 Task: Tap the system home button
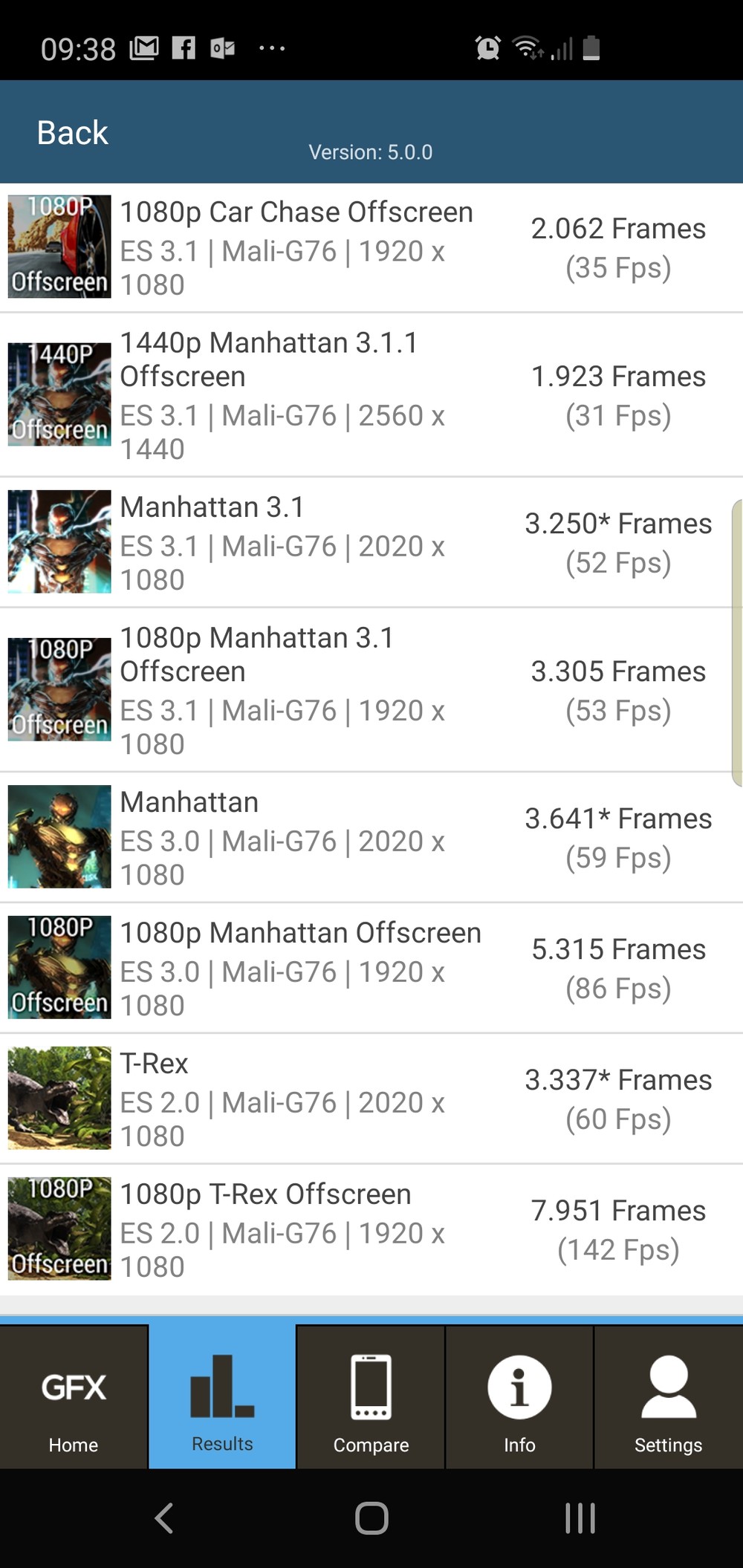[371, 1518]
